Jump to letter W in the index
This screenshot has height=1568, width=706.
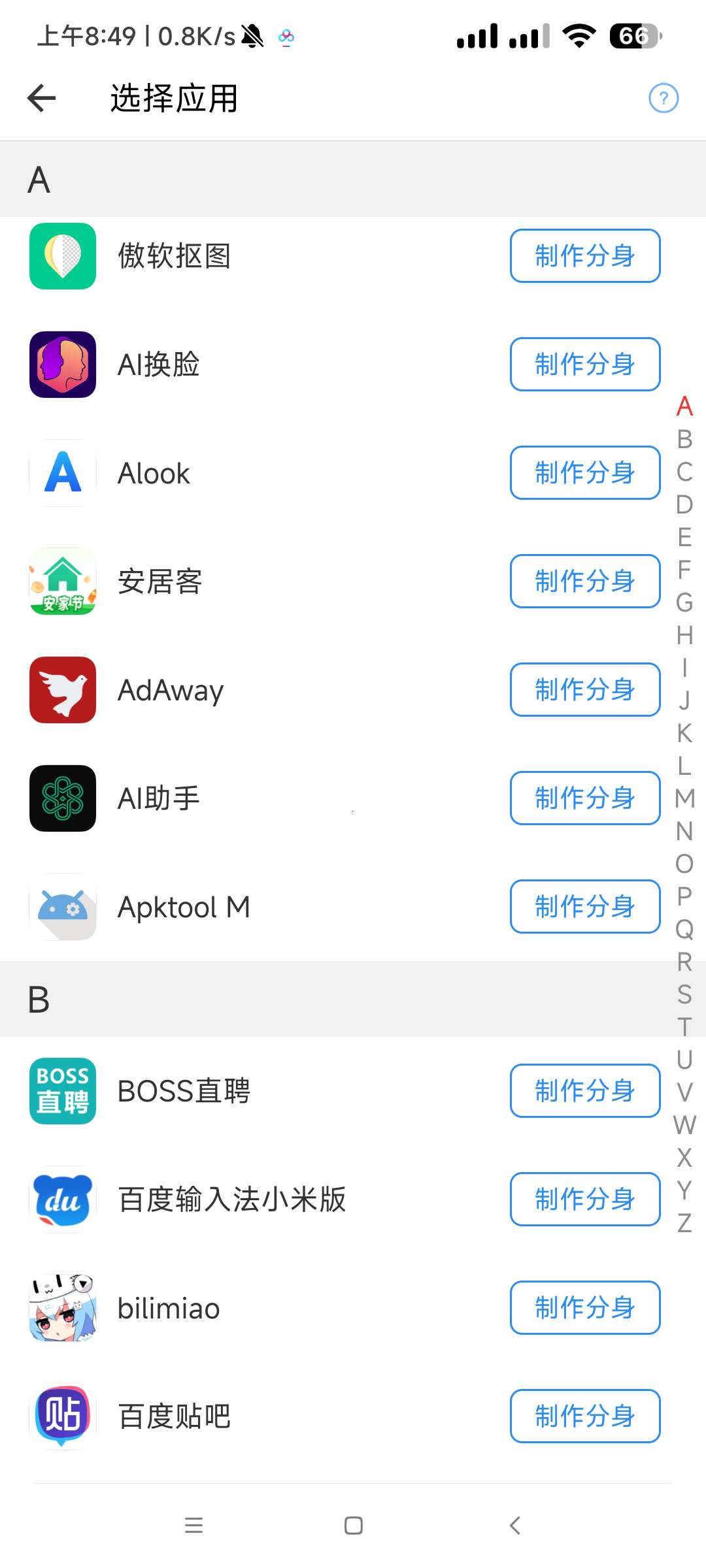[684, 1125]
